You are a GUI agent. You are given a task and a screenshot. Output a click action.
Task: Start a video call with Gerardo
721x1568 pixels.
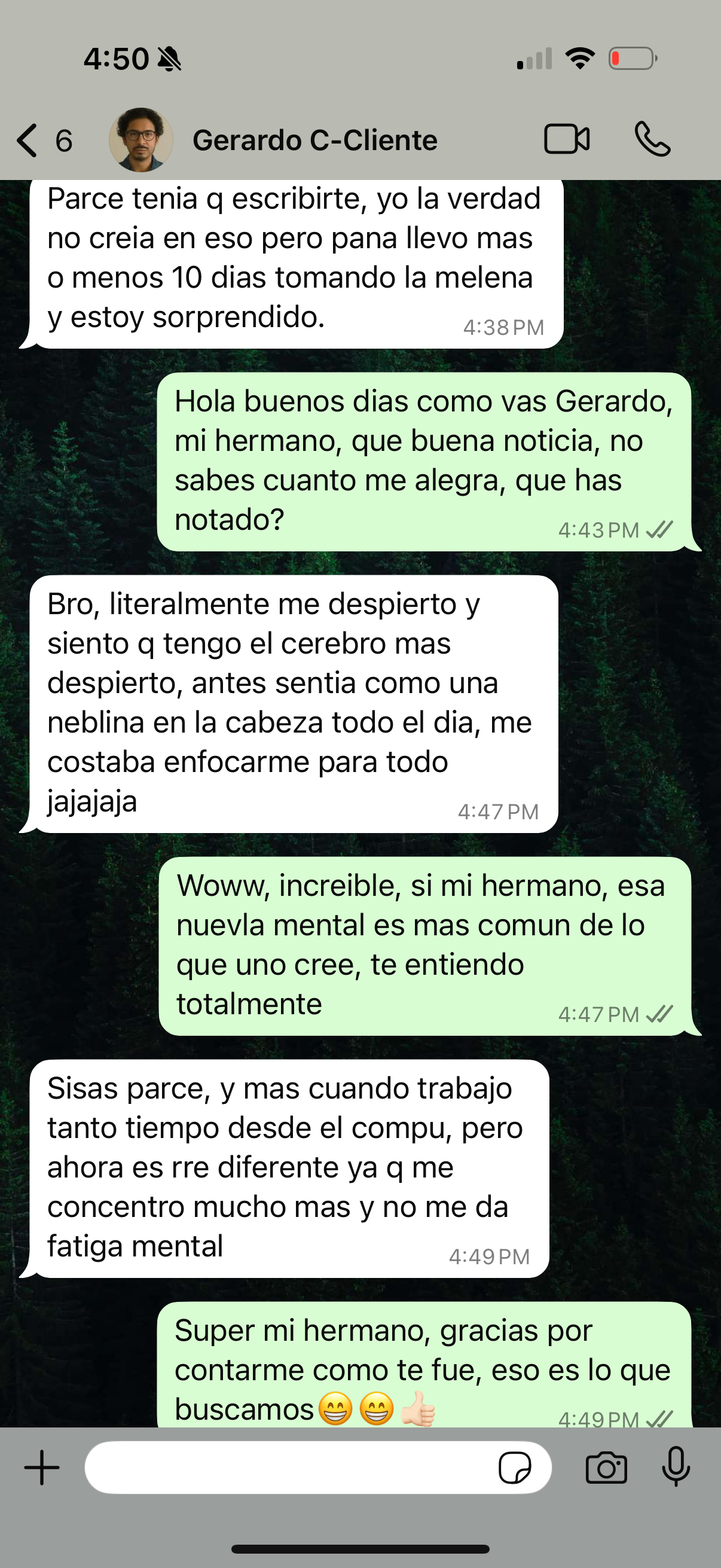coord(566,139)
